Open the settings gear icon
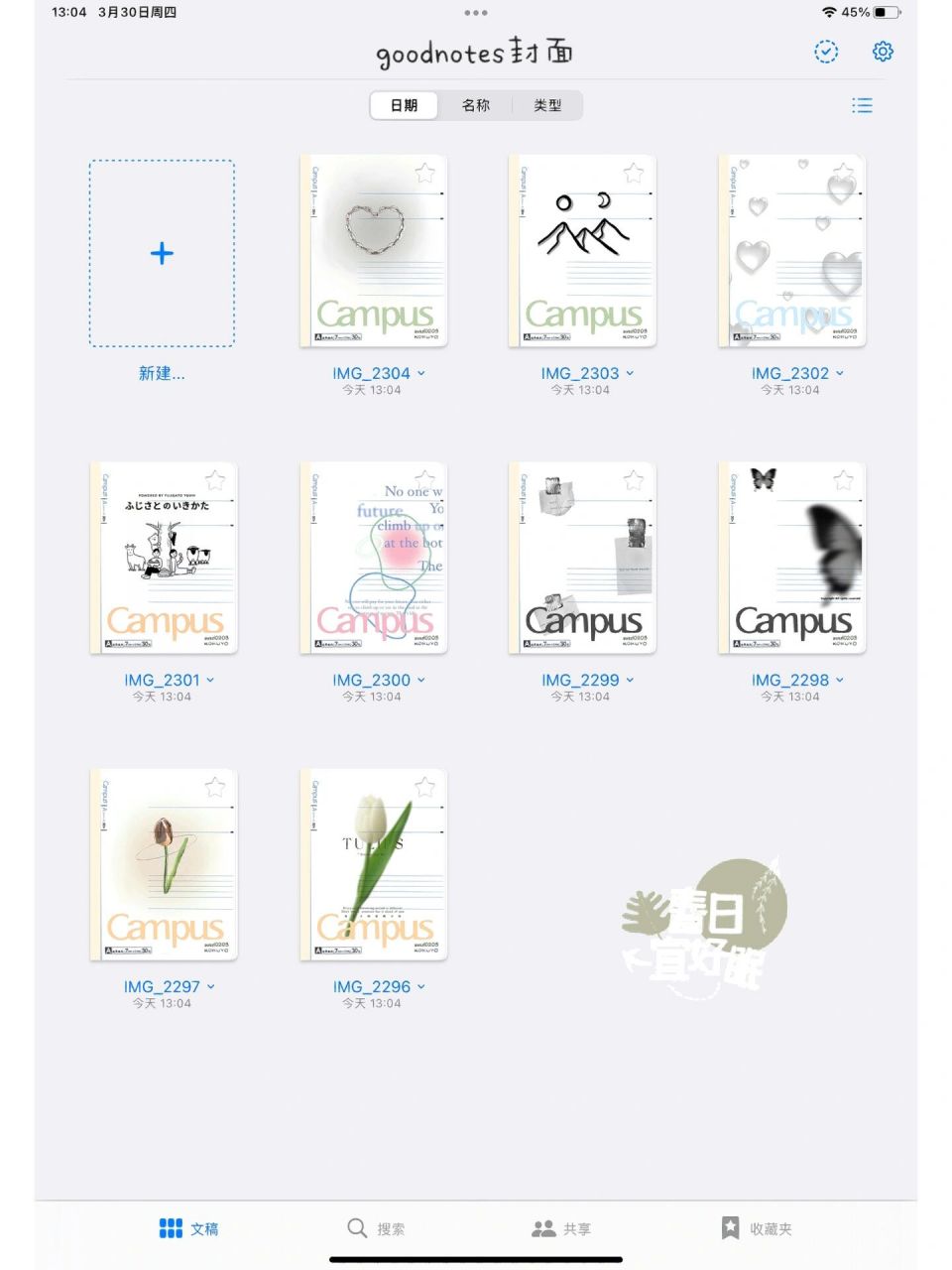Screen dimensions: 952x1270 pos(883,52)
